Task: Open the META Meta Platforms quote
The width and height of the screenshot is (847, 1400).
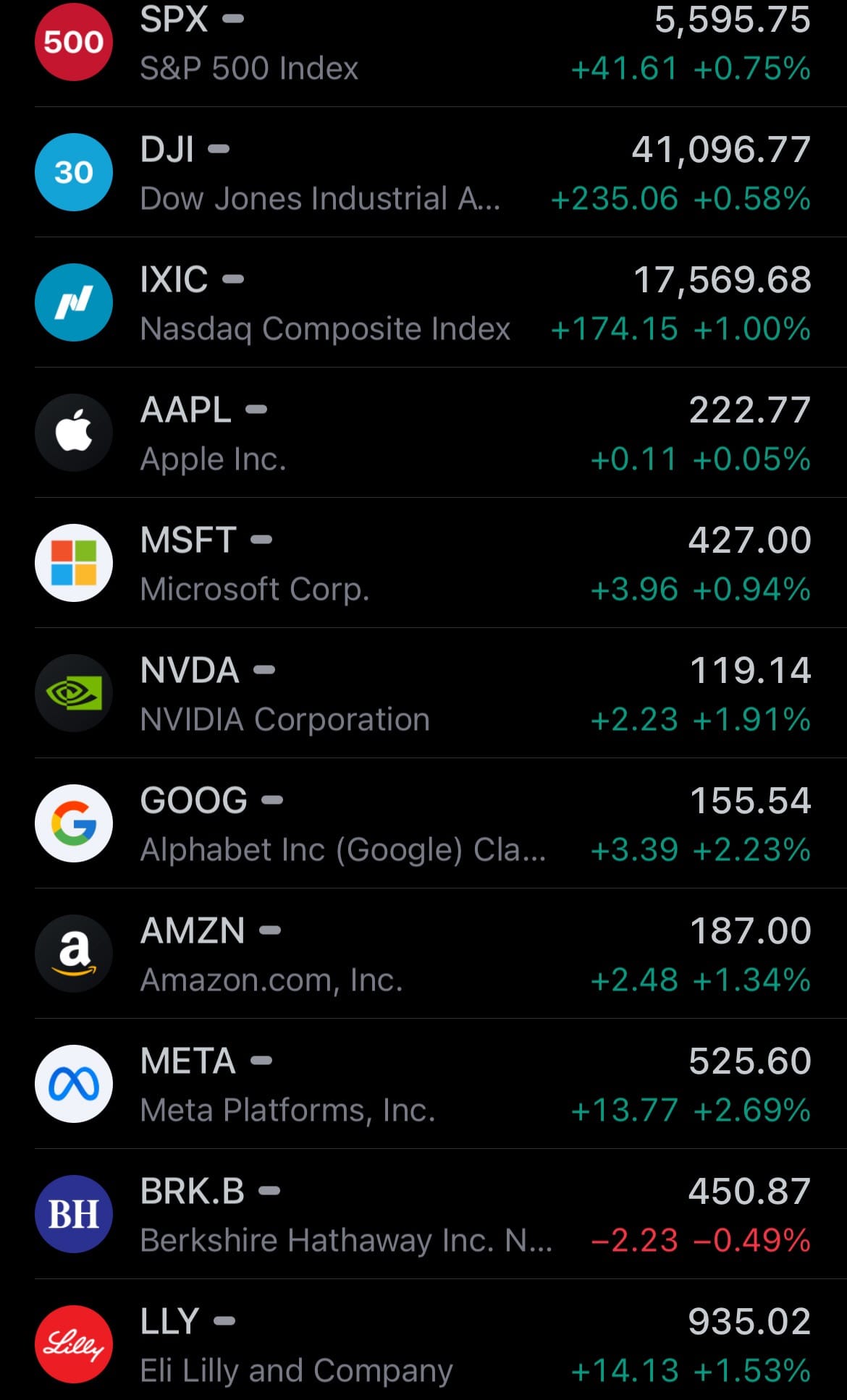Action: 423,1085
